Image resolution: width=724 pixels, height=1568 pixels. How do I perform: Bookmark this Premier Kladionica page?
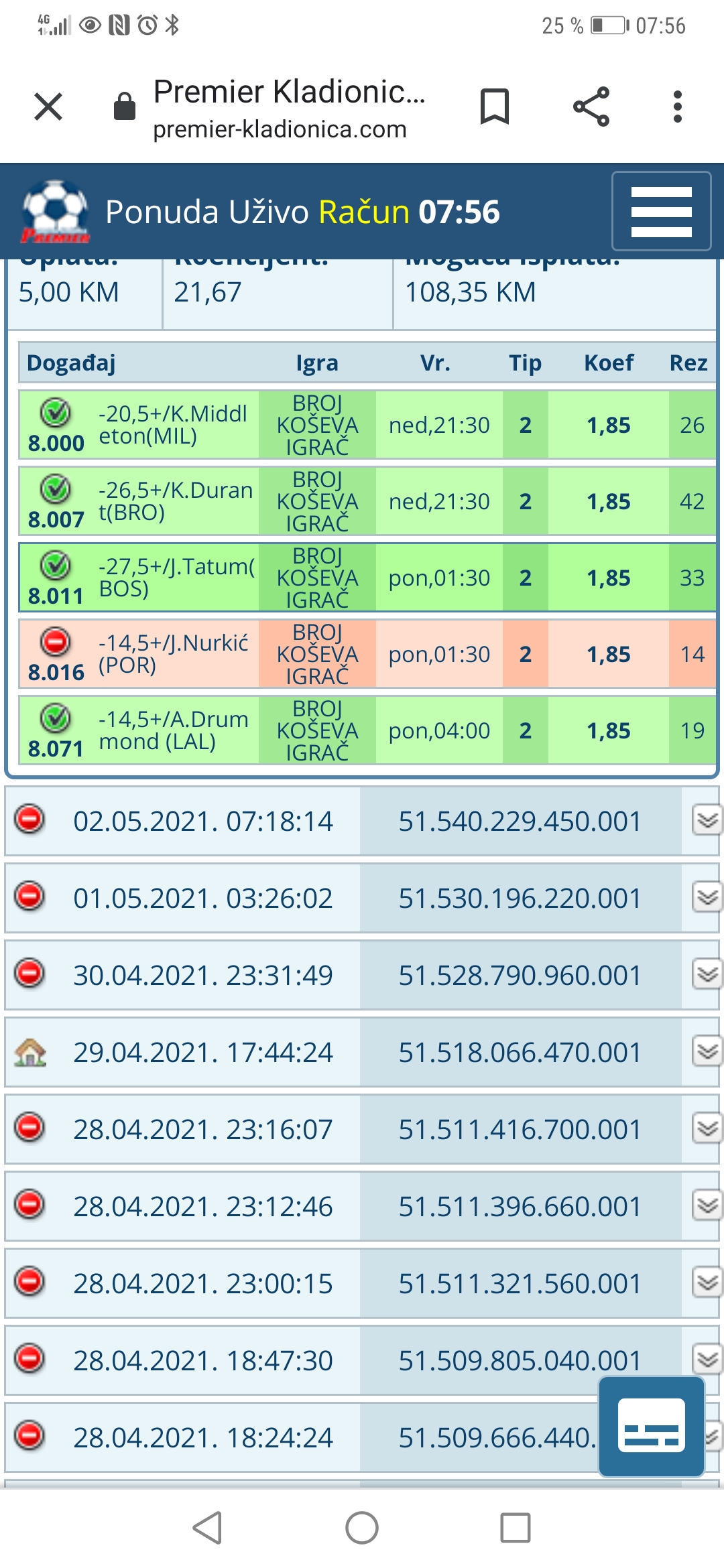495,107
